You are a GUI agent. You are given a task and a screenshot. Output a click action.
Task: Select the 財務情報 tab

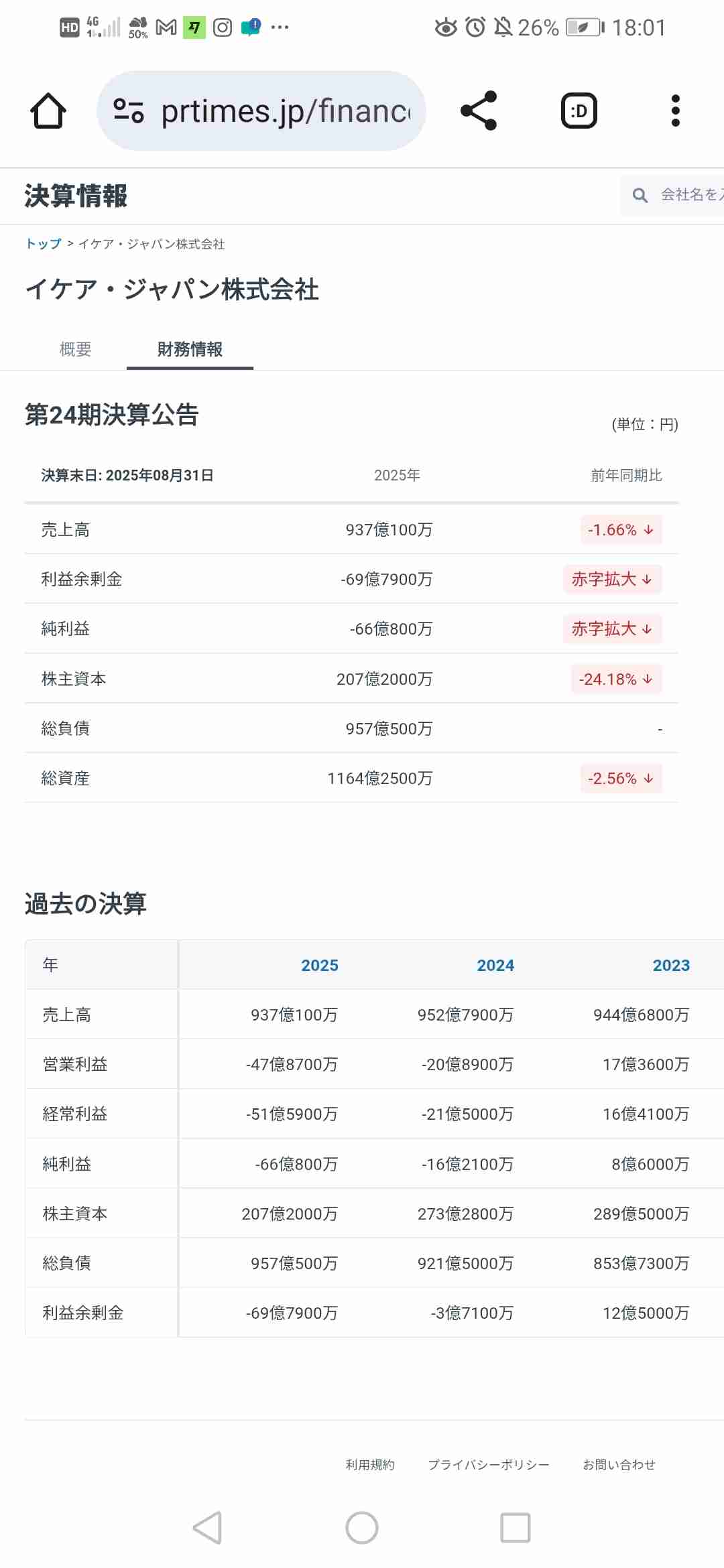(190, 349)
